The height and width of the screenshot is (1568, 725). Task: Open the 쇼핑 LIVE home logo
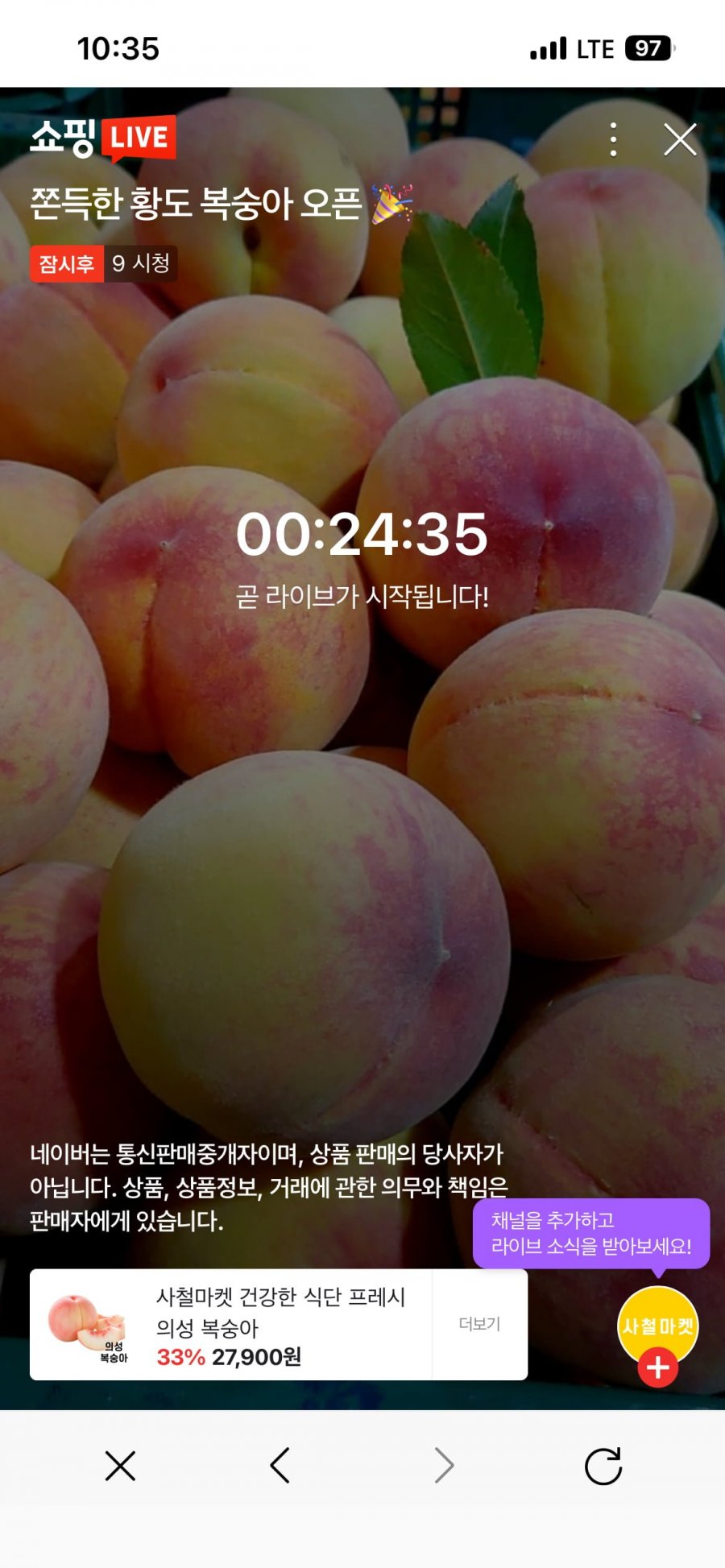click(x=103, y=139)
